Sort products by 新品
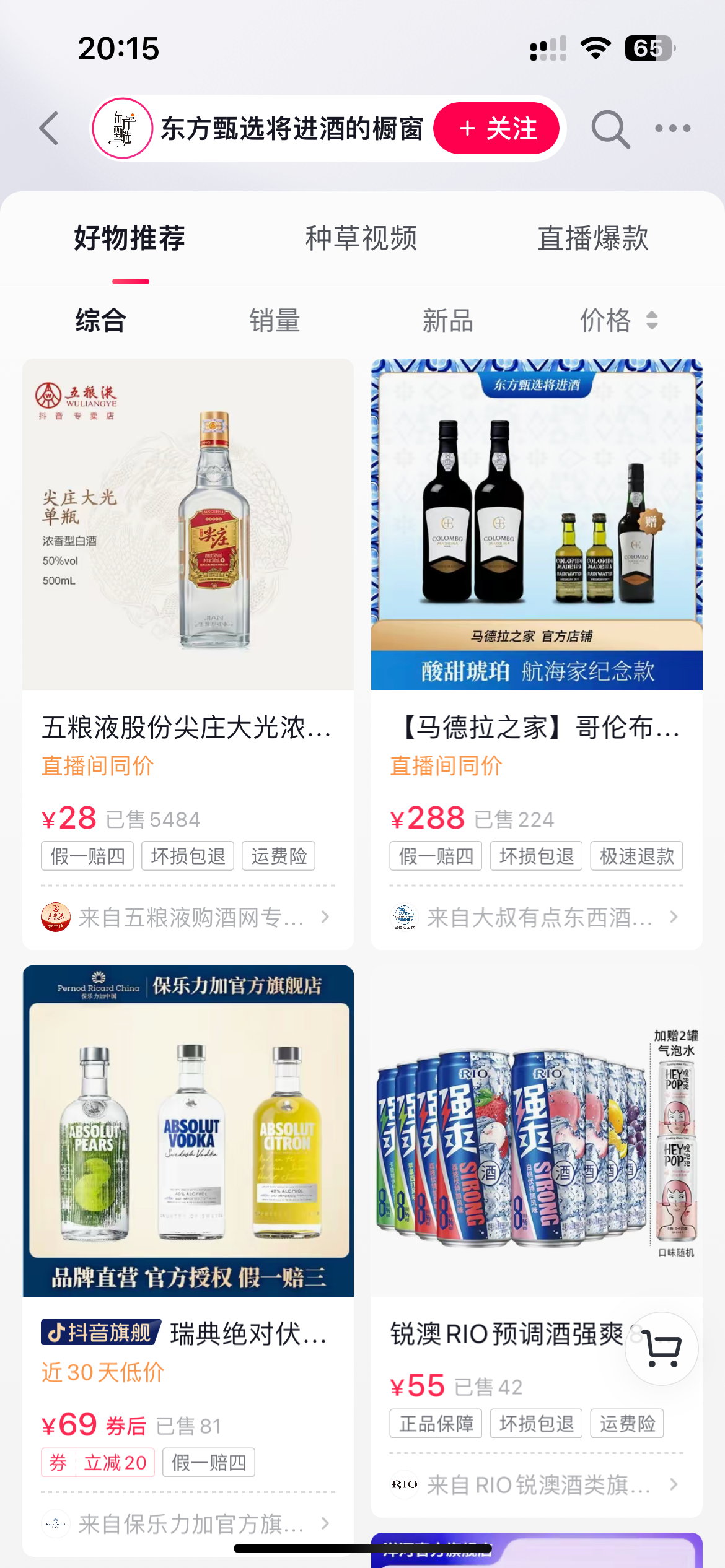The height and width of the screenshot is (1568, 725). tap(447, 321)
